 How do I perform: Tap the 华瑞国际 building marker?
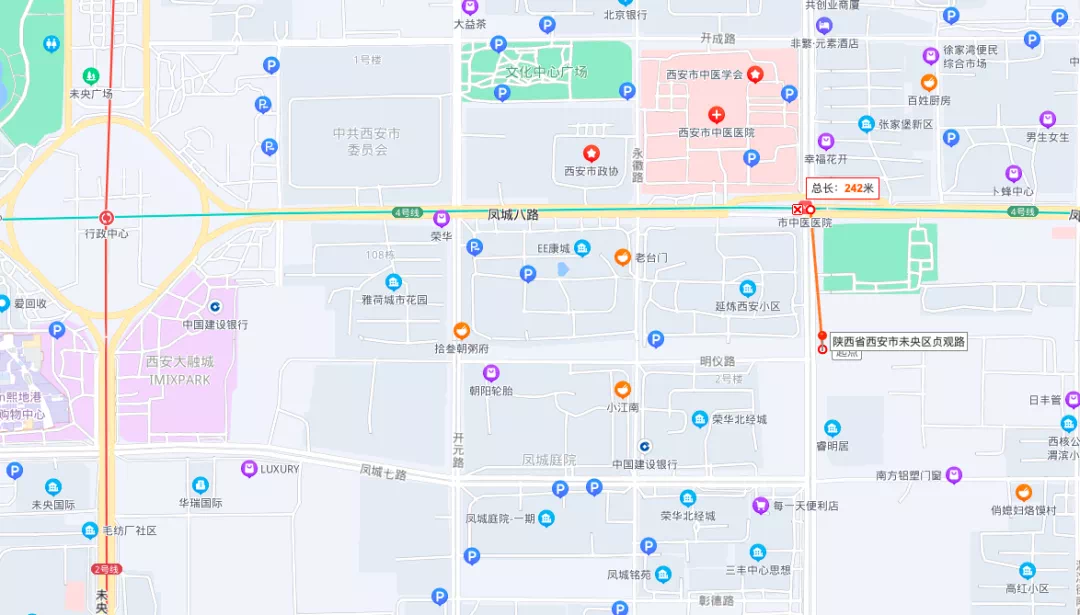click(201, 486)
